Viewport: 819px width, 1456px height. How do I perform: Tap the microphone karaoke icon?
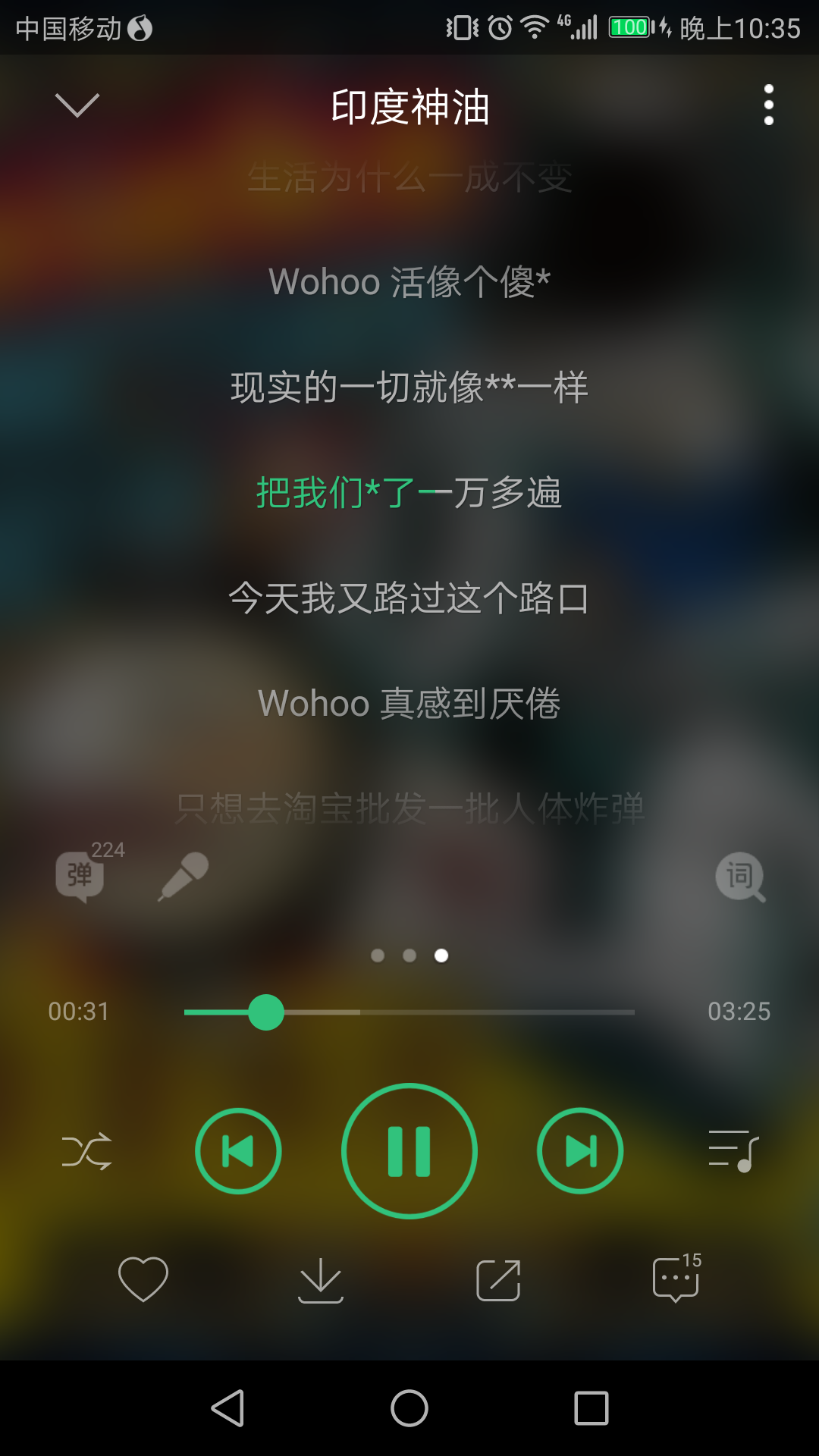click(184, 876)
